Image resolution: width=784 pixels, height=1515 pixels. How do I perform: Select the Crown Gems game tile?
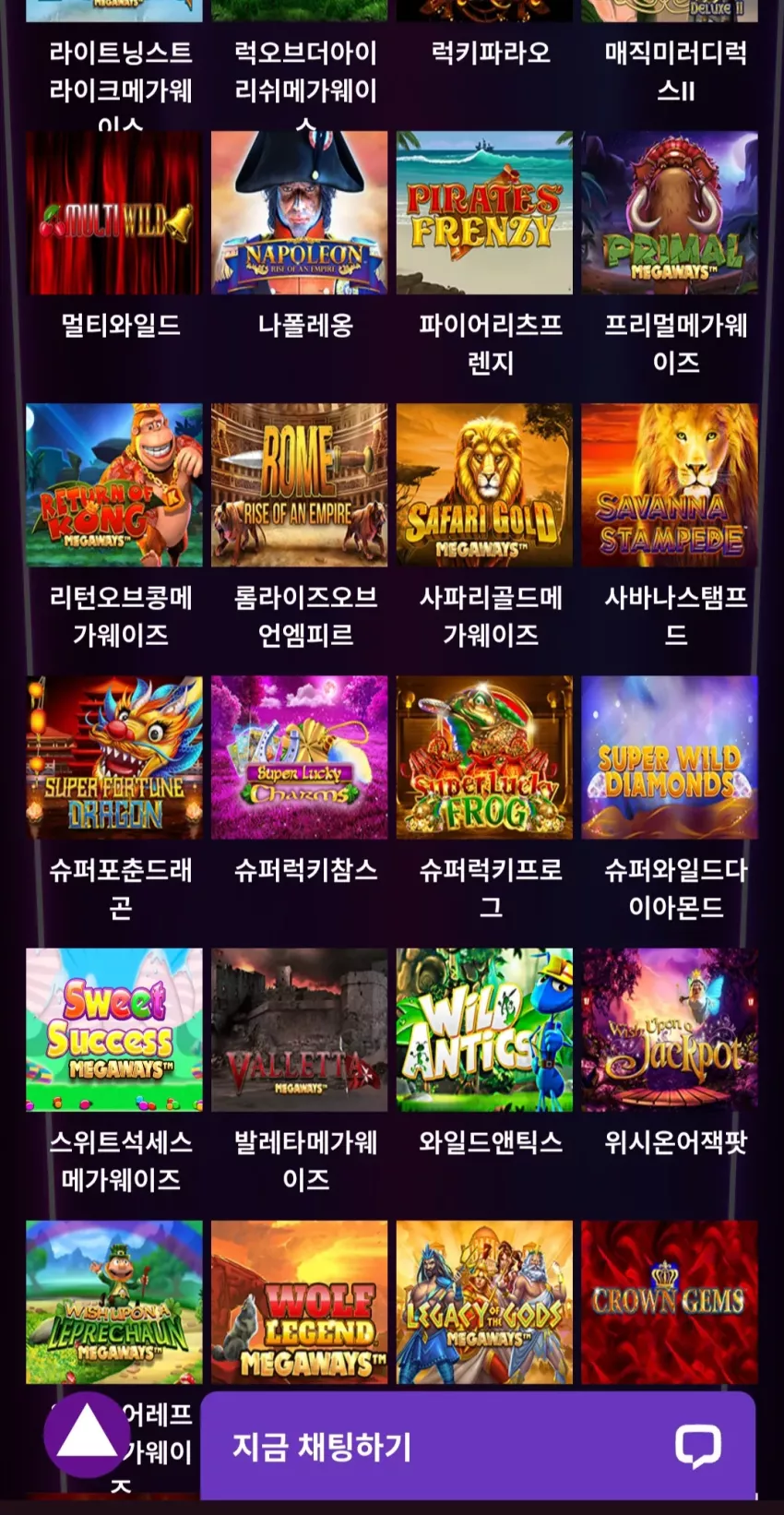pyautogui.click(x=670, y=1302)
